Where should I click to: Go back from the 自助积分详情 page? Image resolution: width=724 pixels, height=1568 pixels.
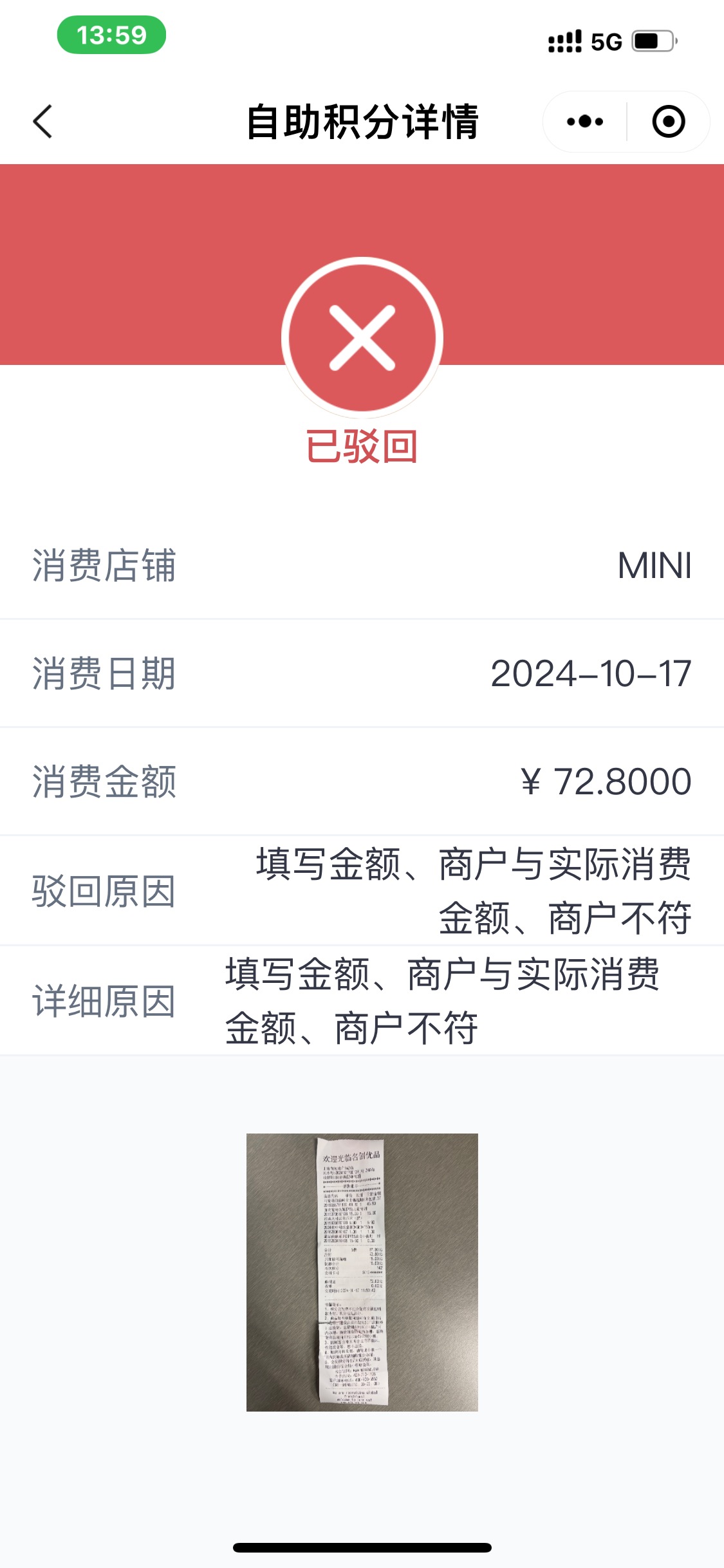(42, 122)
